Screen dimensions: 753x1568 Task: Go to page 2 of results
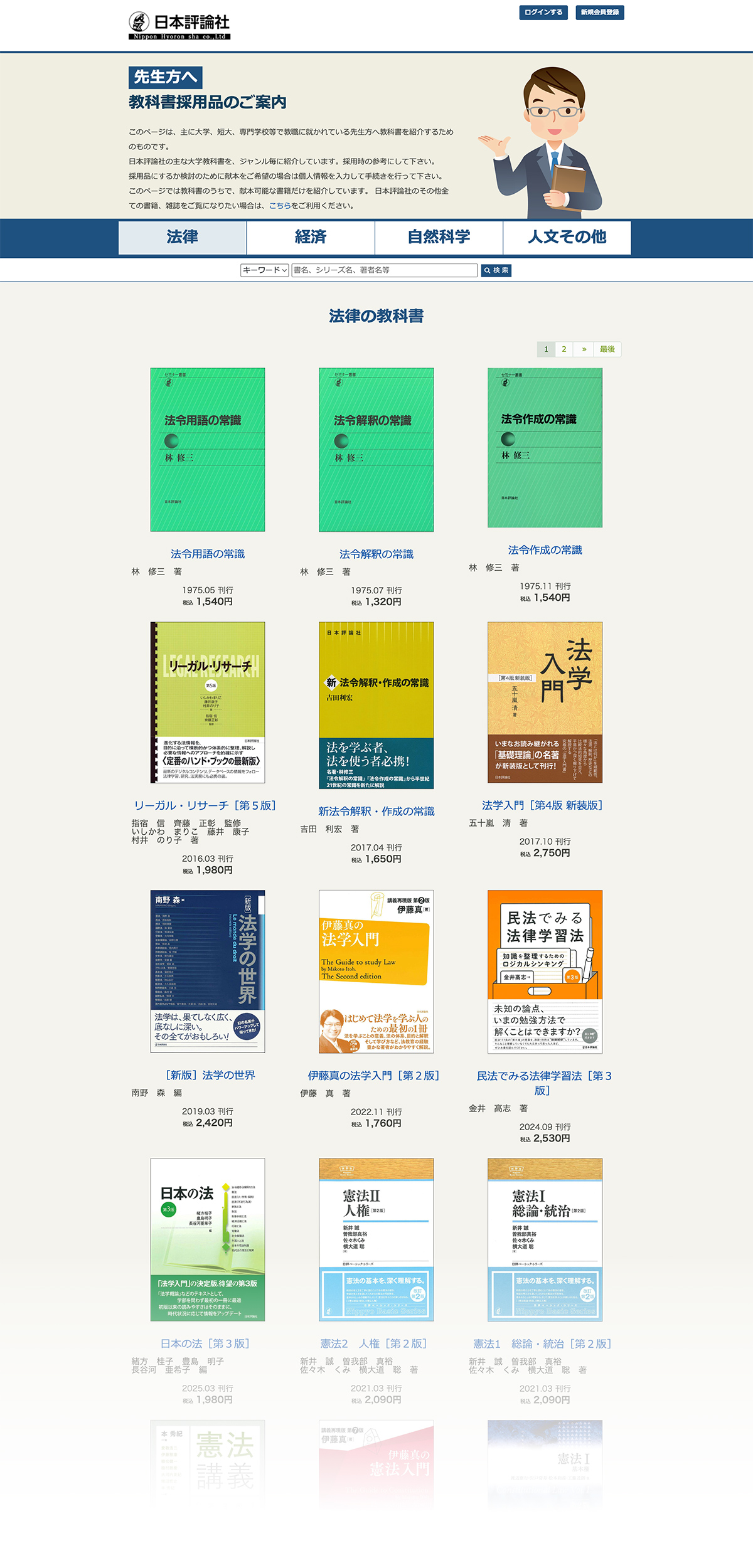pos(563,349)
